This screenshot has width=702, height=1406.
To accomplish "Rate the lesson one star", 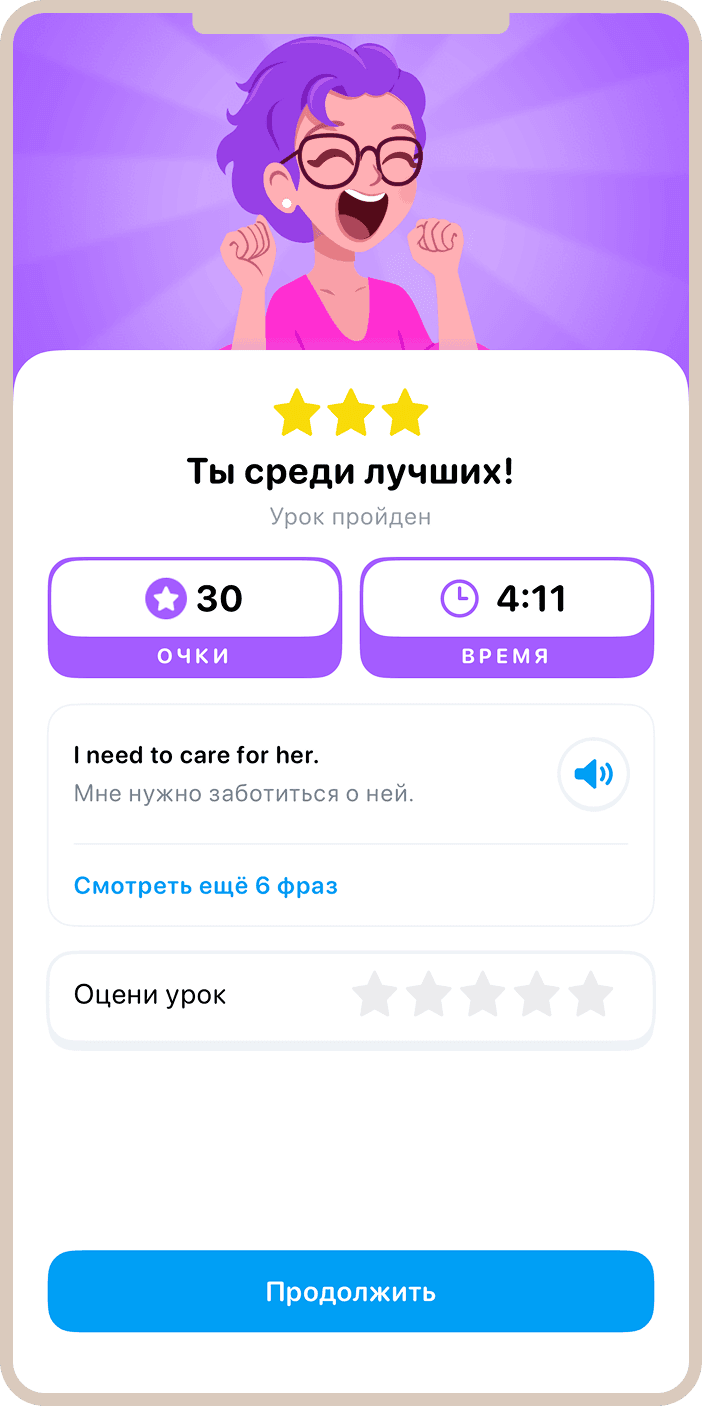I will 375,995.
